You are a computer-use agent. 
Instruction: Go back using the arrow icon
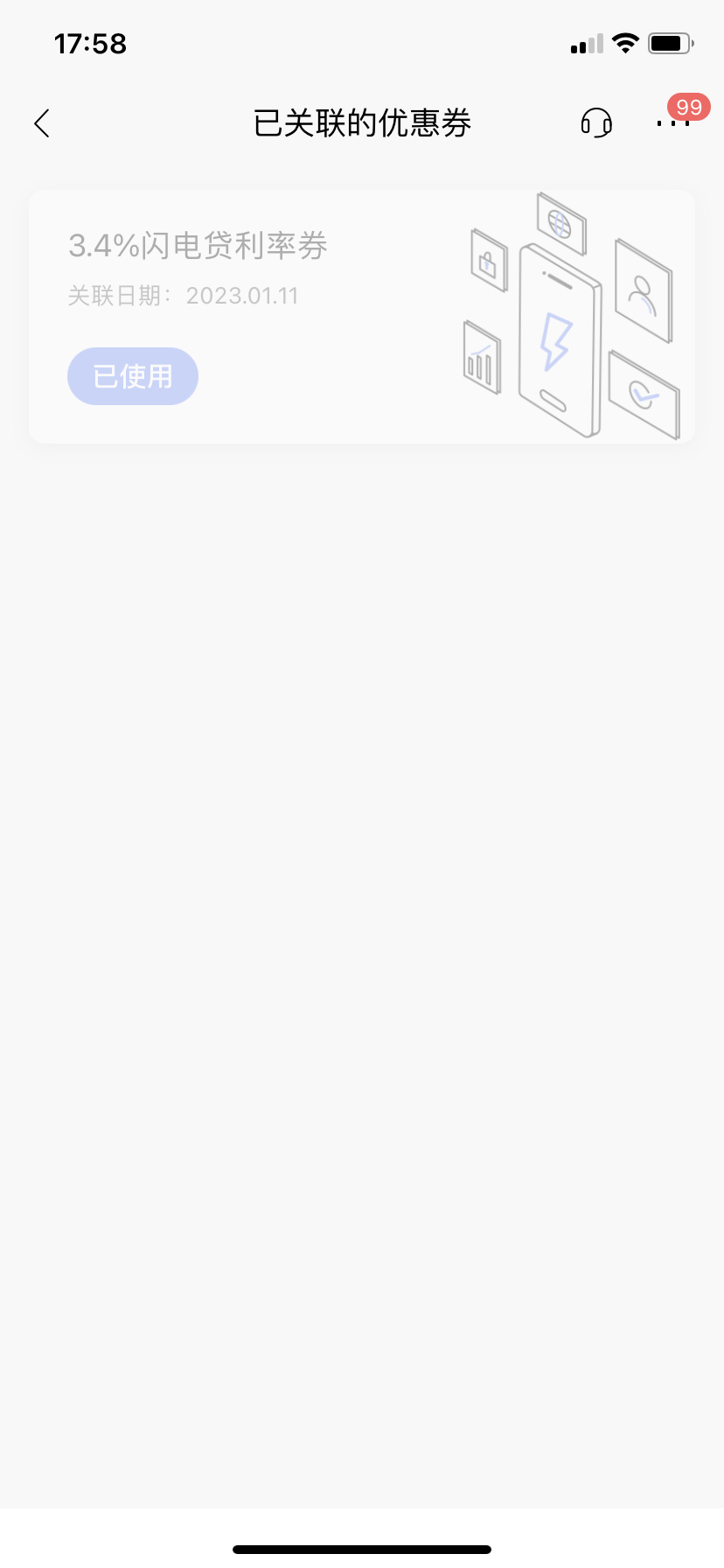(x=42, y=123)
